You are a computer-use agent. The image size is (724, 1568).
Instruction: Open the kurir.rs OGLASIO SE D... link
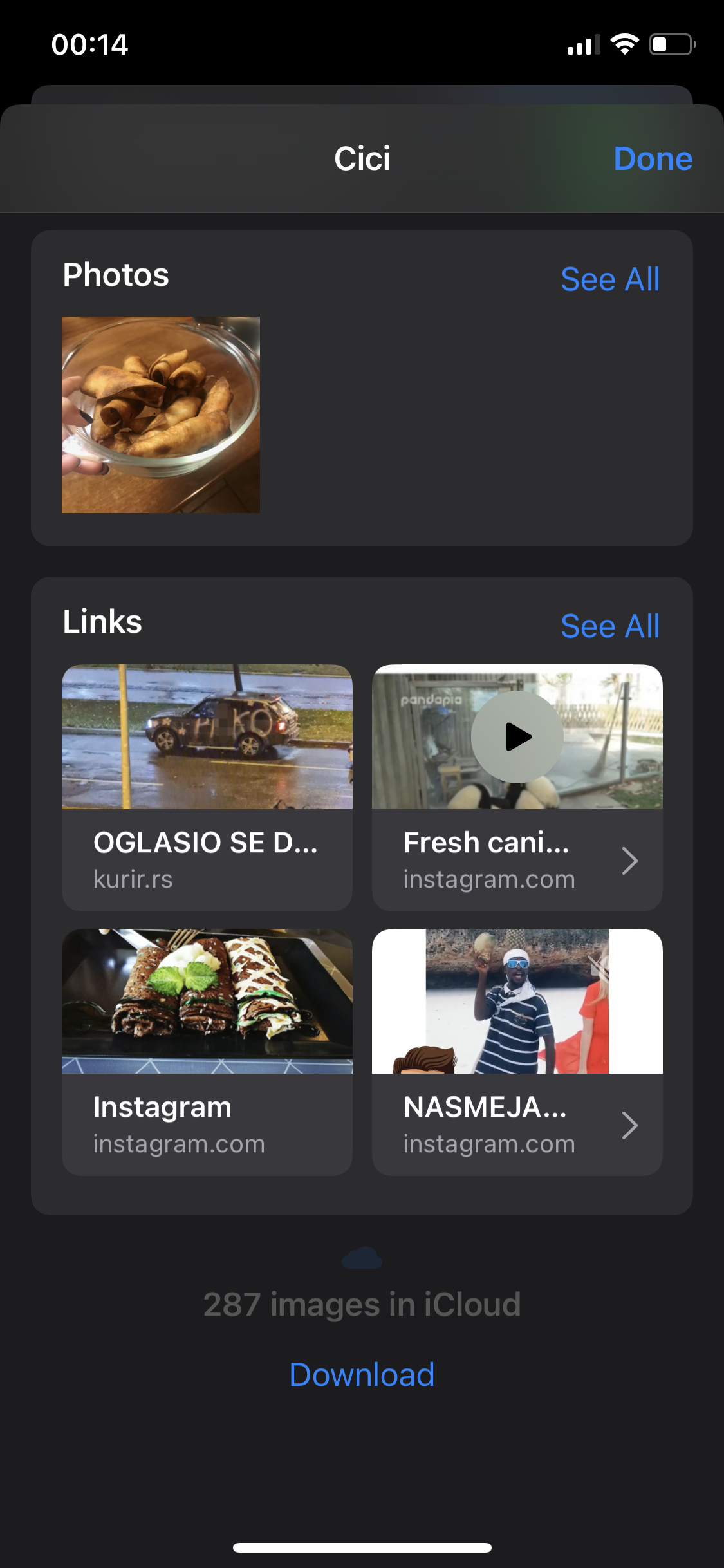pyautogui.click(x=207, y=787)
